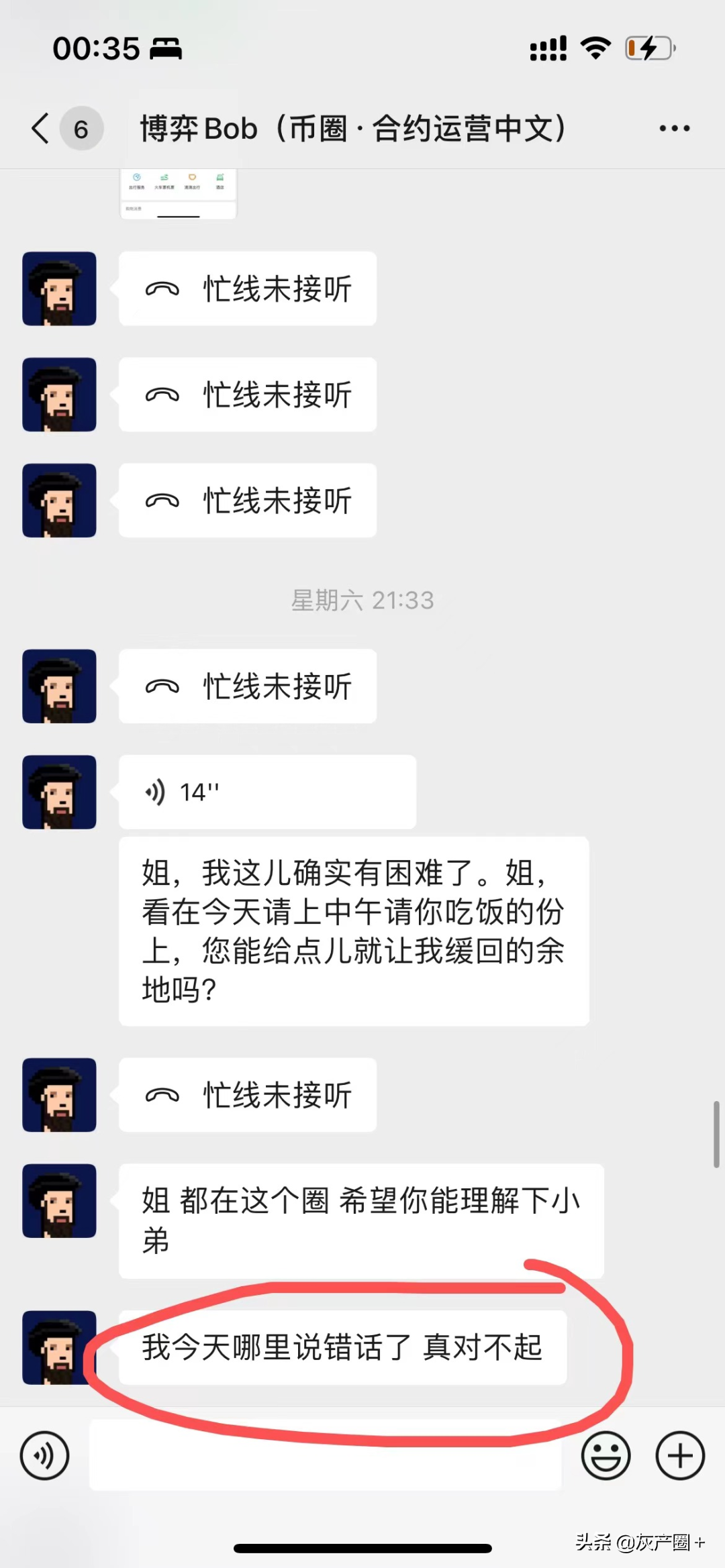
Task: Play the 14-second voice message
Action: [267, 792]
